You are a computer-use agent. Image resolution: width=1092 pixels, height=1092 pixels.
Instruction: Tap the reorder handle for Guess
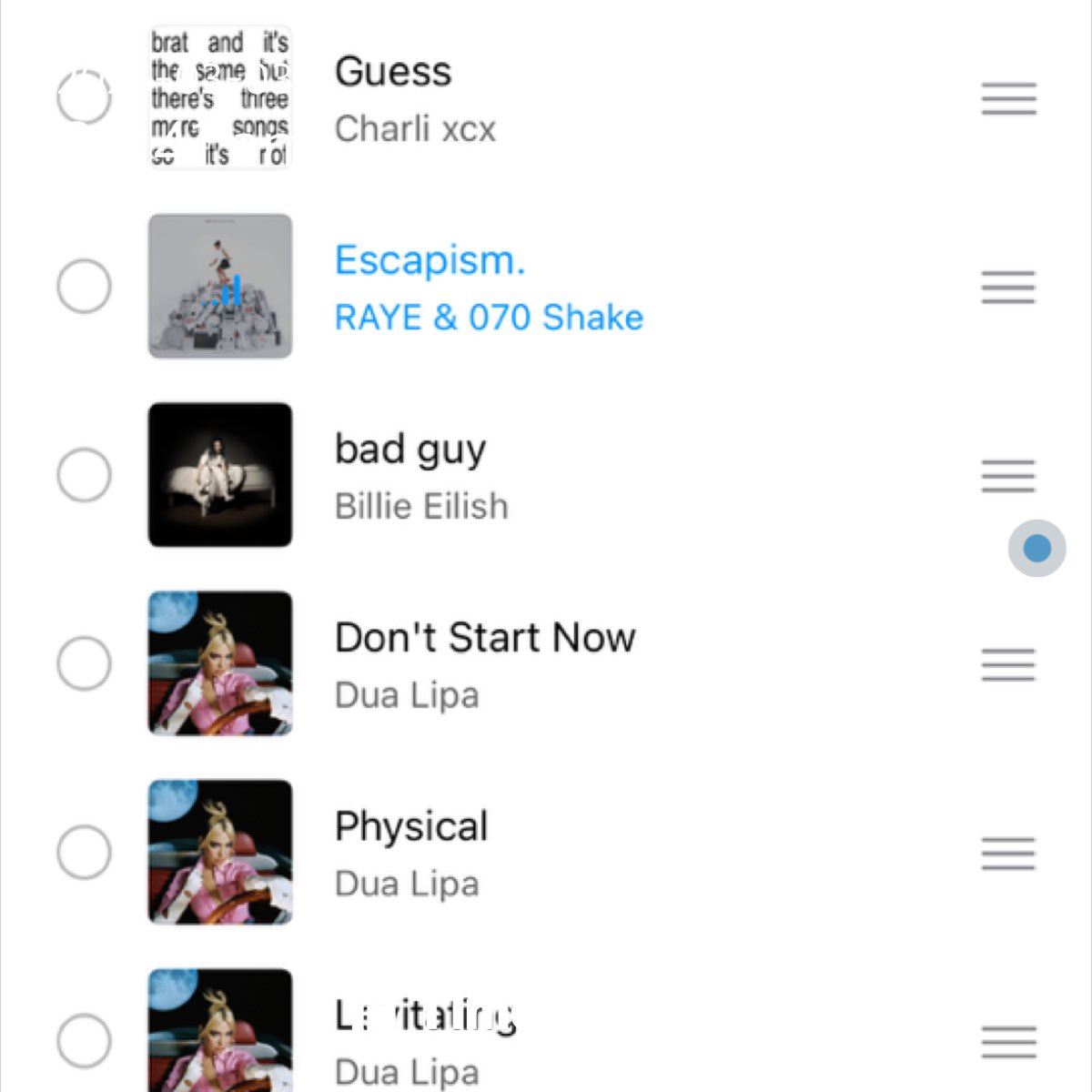pos(1008,98)
